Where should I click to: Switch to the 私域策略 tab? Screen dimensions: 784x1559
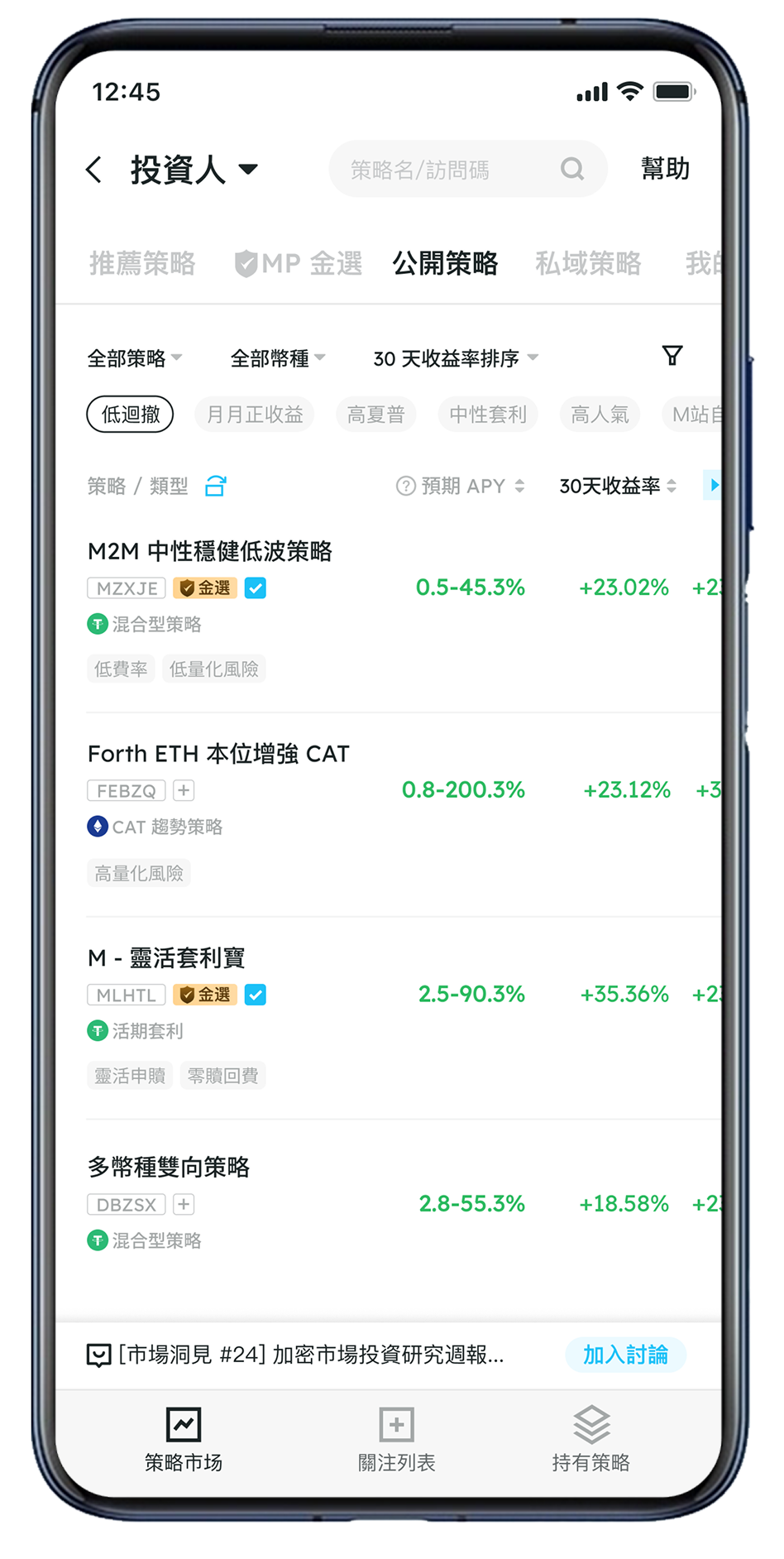pyautogui.click(x=588, y=264)
